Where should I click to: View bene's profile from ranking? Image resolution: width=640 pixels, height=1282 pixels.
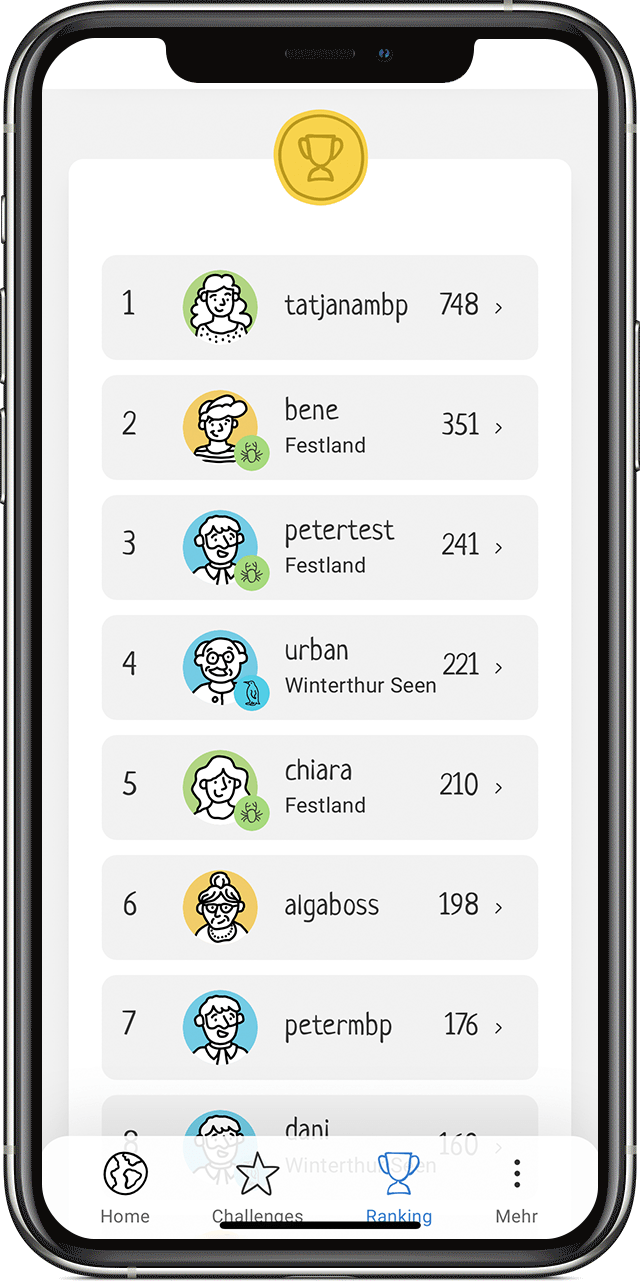[x=320, y=427]
